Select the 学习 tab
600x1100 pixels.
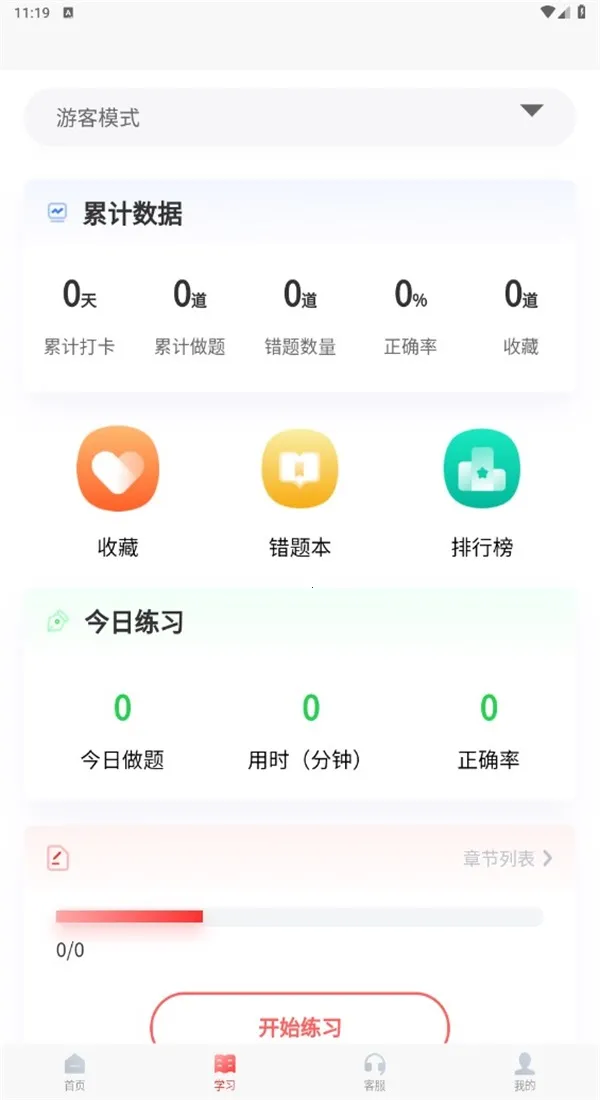click(x=225, y=1071)
